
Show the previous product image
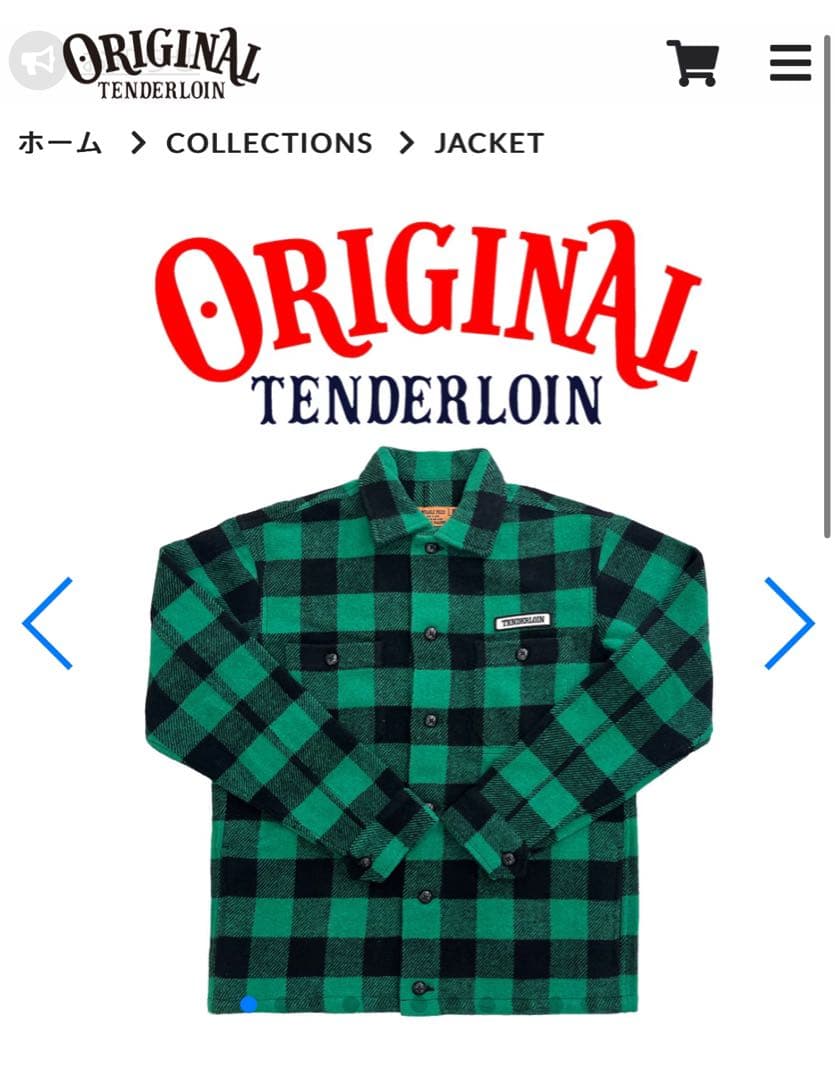47,623
